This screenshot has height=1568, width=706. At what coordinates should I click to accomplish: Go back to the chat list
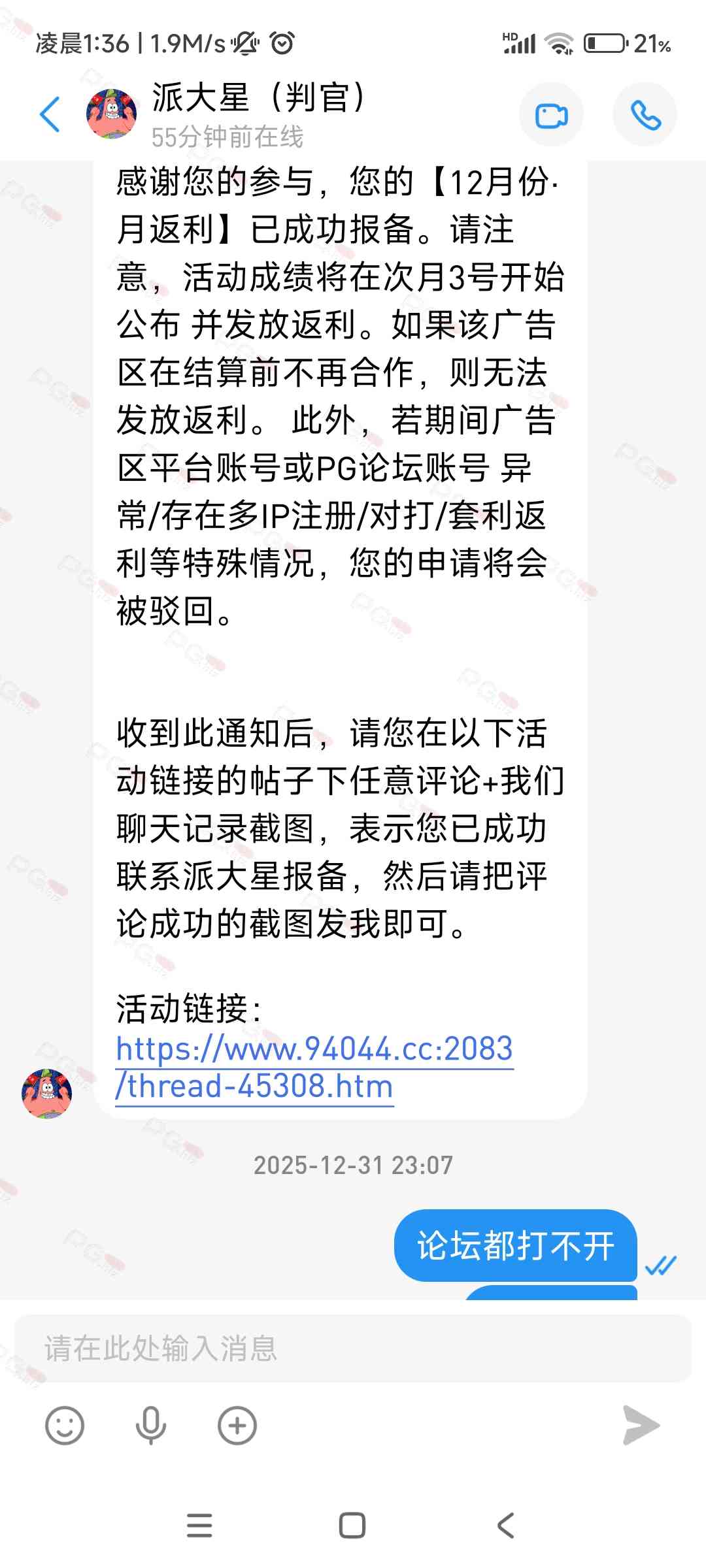pos(50,114)
